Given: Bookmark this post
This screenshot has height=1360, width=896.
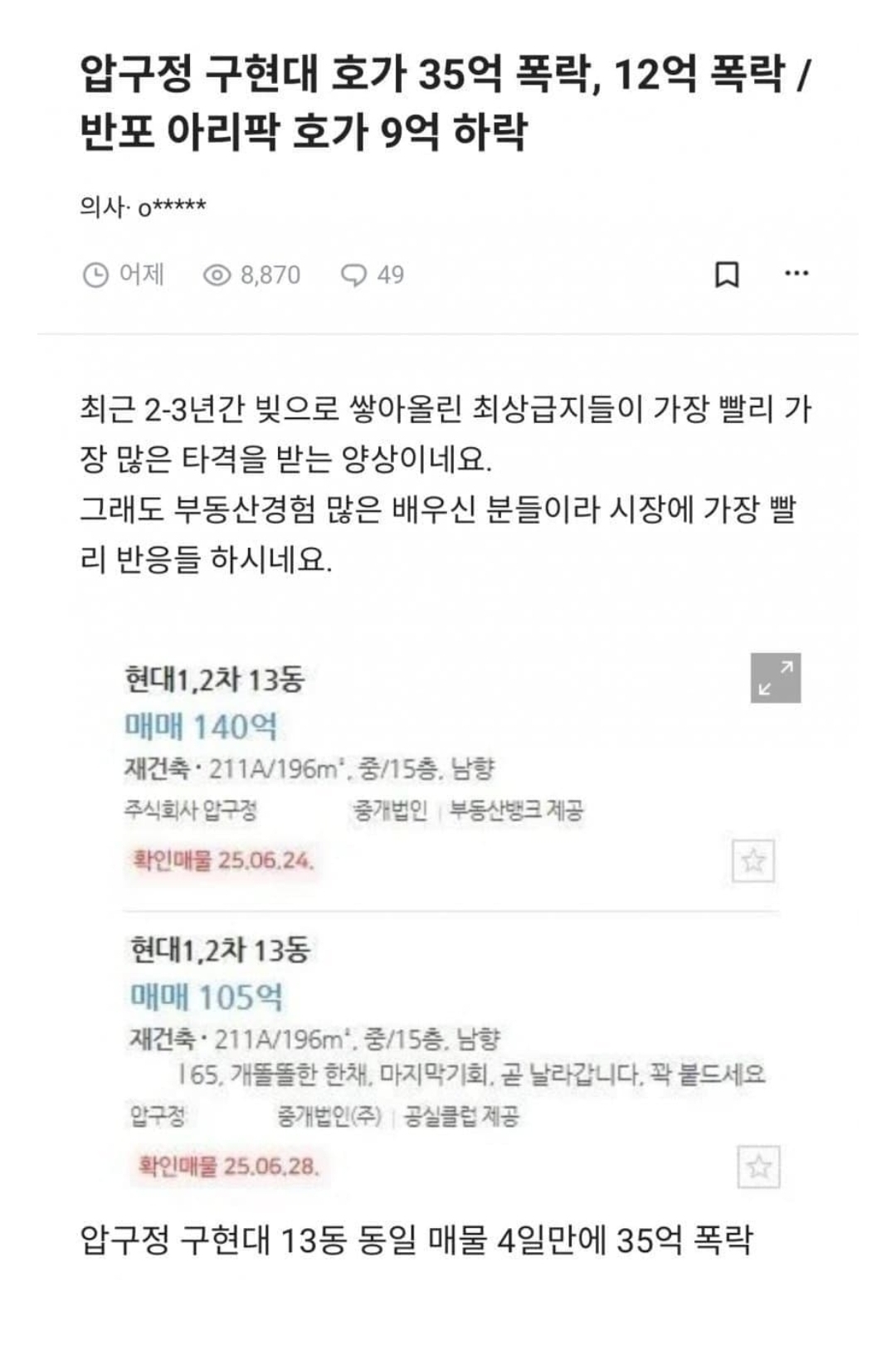Looking at the screenshot, I should [x=727, y=275].
